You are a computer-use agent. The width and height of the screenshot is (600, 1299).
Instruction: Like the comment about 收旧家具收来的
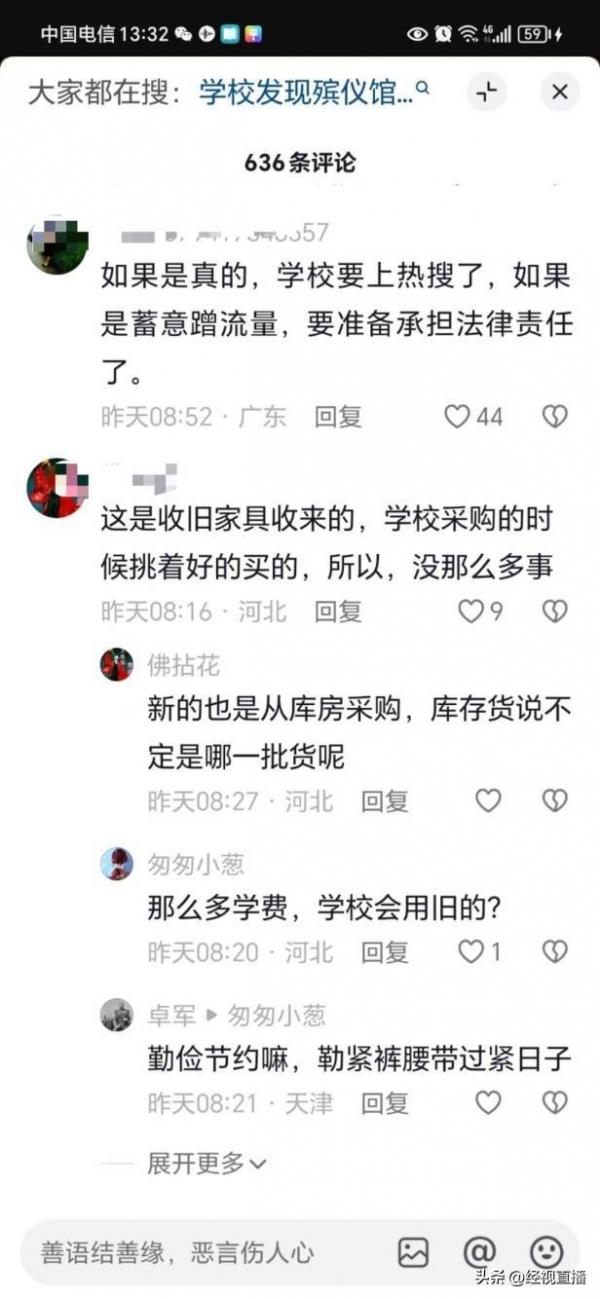point(470,611)
